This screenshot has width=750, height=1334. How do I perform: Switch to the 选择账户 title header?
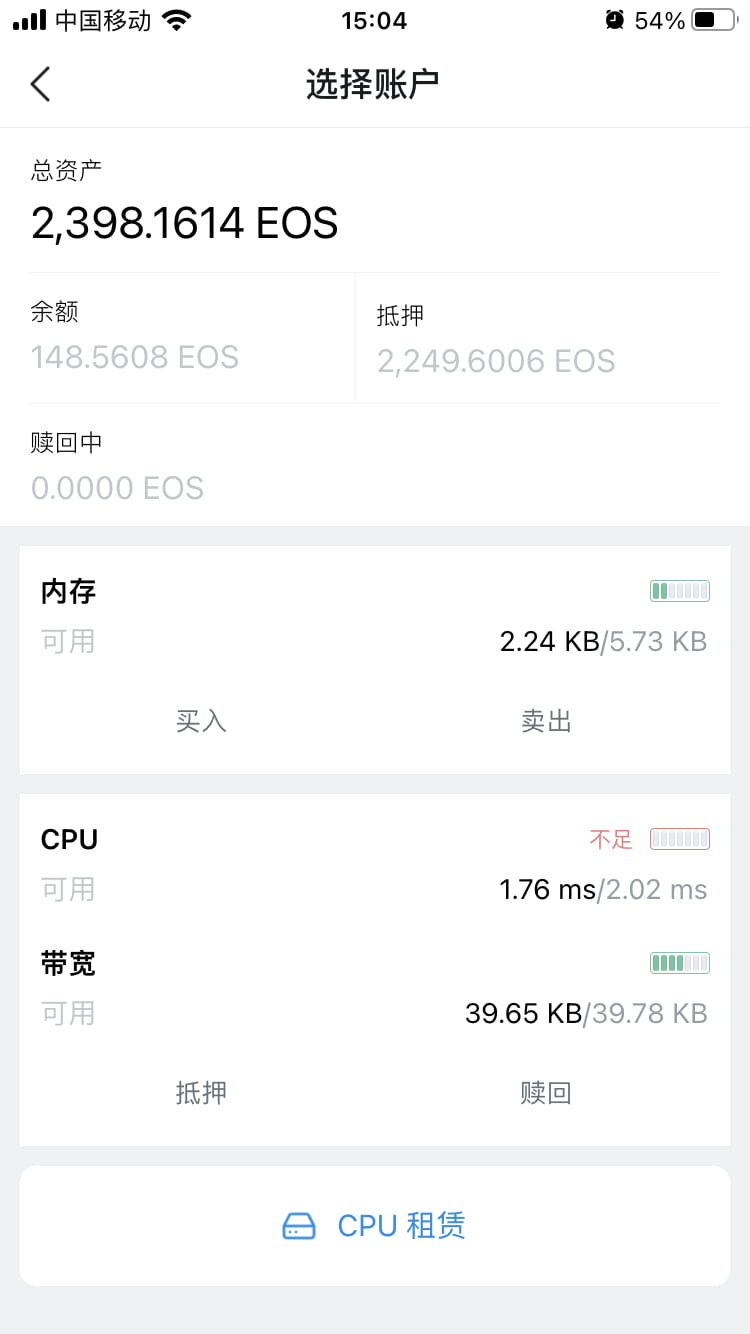coord(375,80)
